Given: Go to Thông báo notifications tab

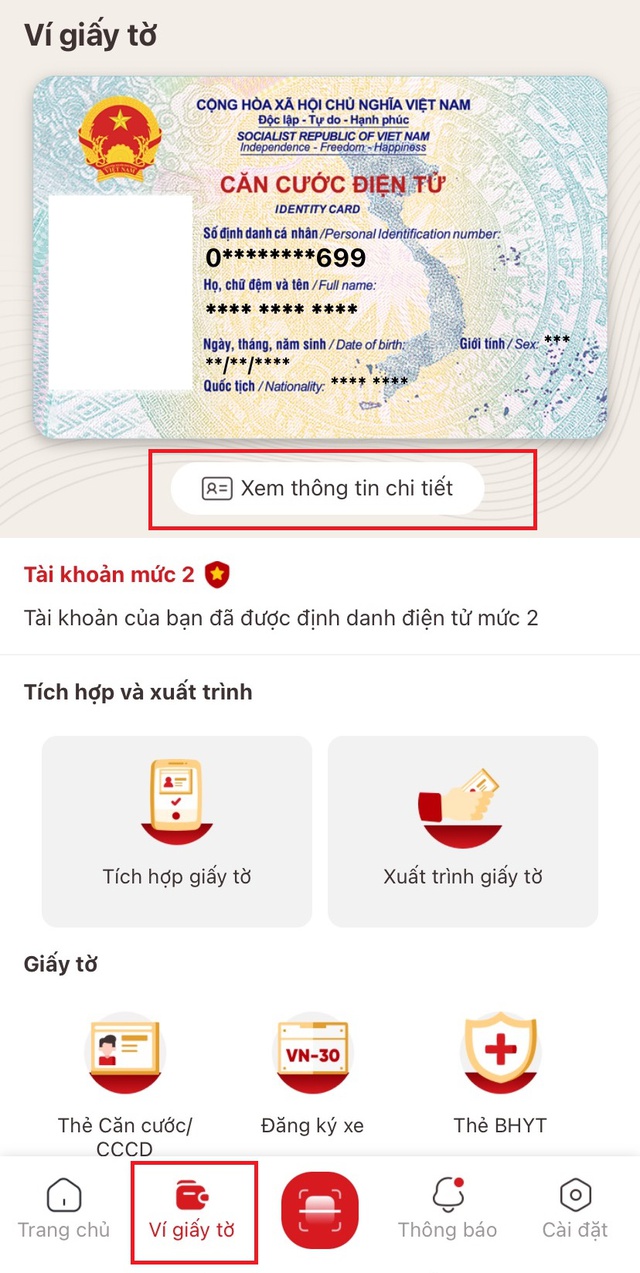Looking at the screenshot, I should coord(447,1208).
